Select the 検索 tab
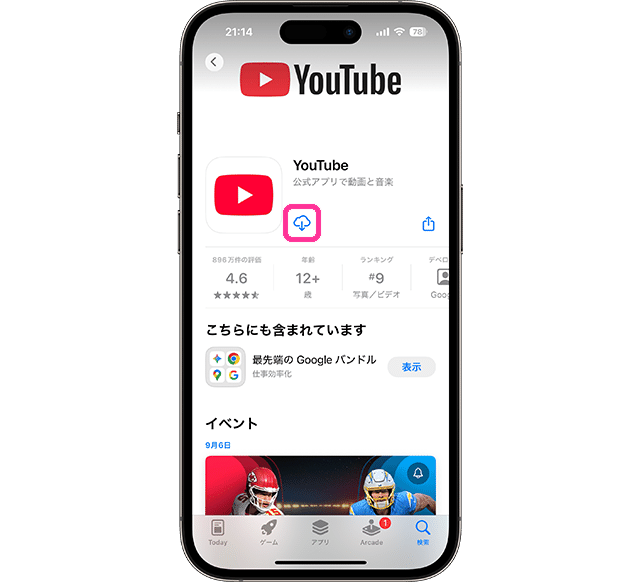This screenshot has width=640, height=582. pyautogui.click(x=422, y=532)
